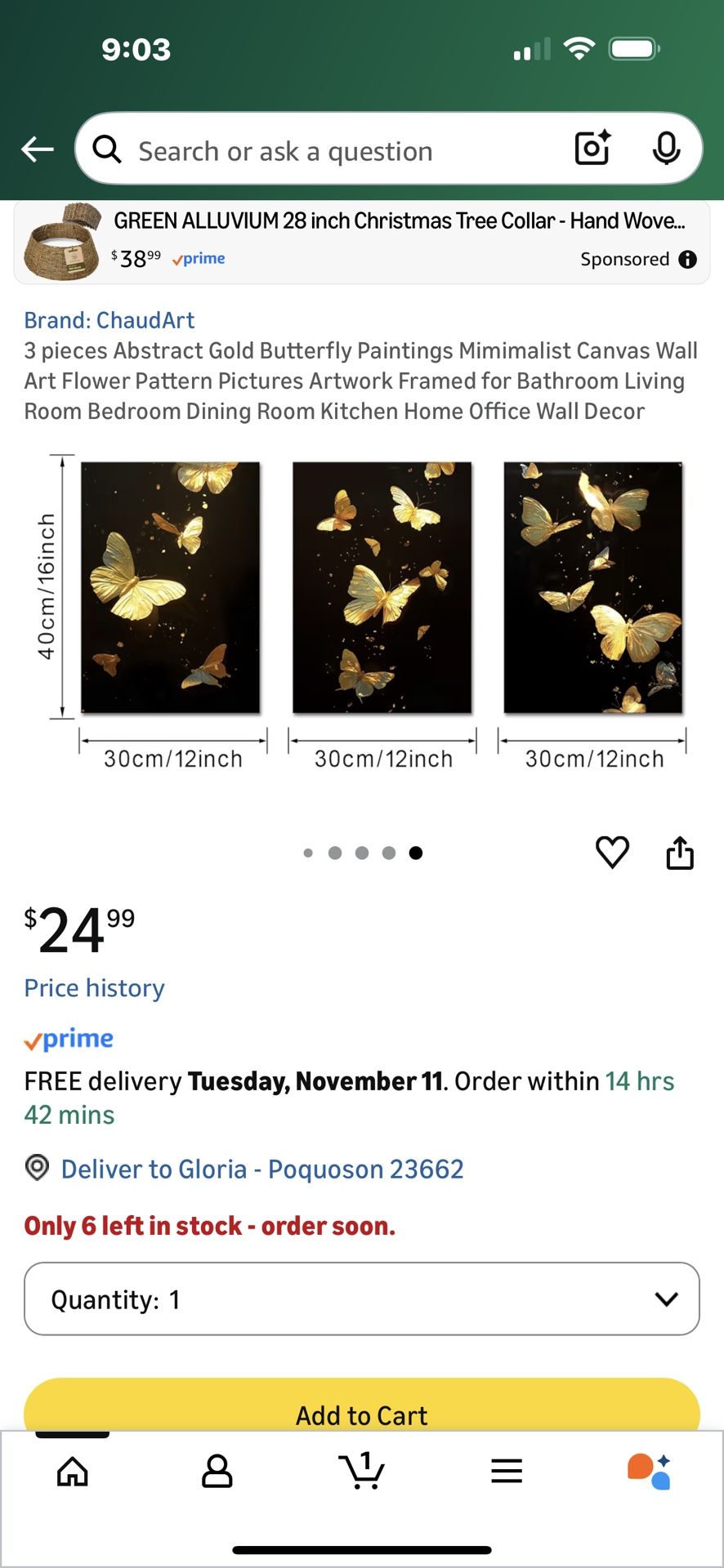Open the hamburger menu tab
Viewport: 724px width, 1568px height.
pos(507,1472)
